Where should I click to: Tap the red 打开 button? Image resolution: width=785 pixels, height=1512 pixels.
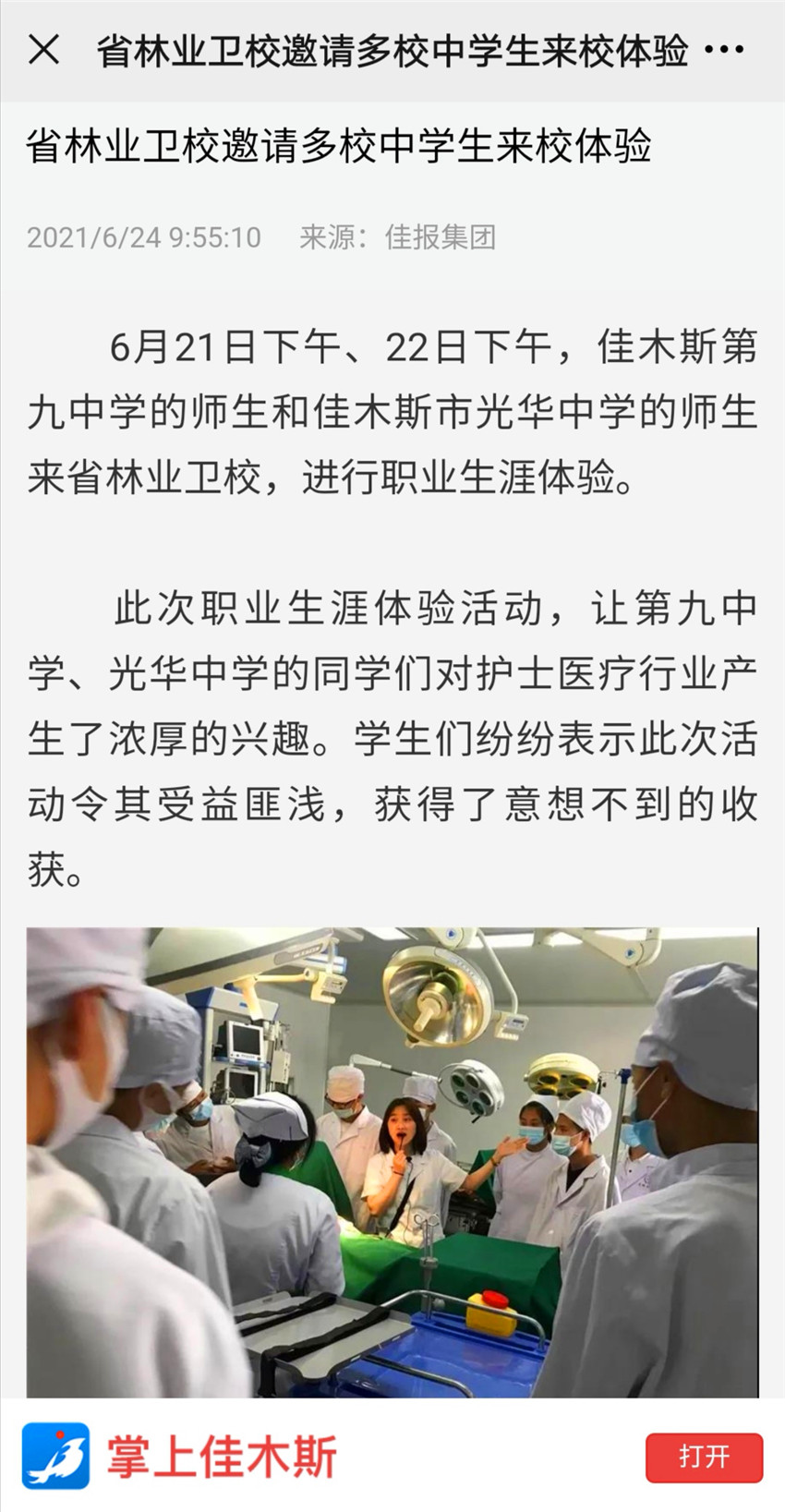click(704, 1458)
